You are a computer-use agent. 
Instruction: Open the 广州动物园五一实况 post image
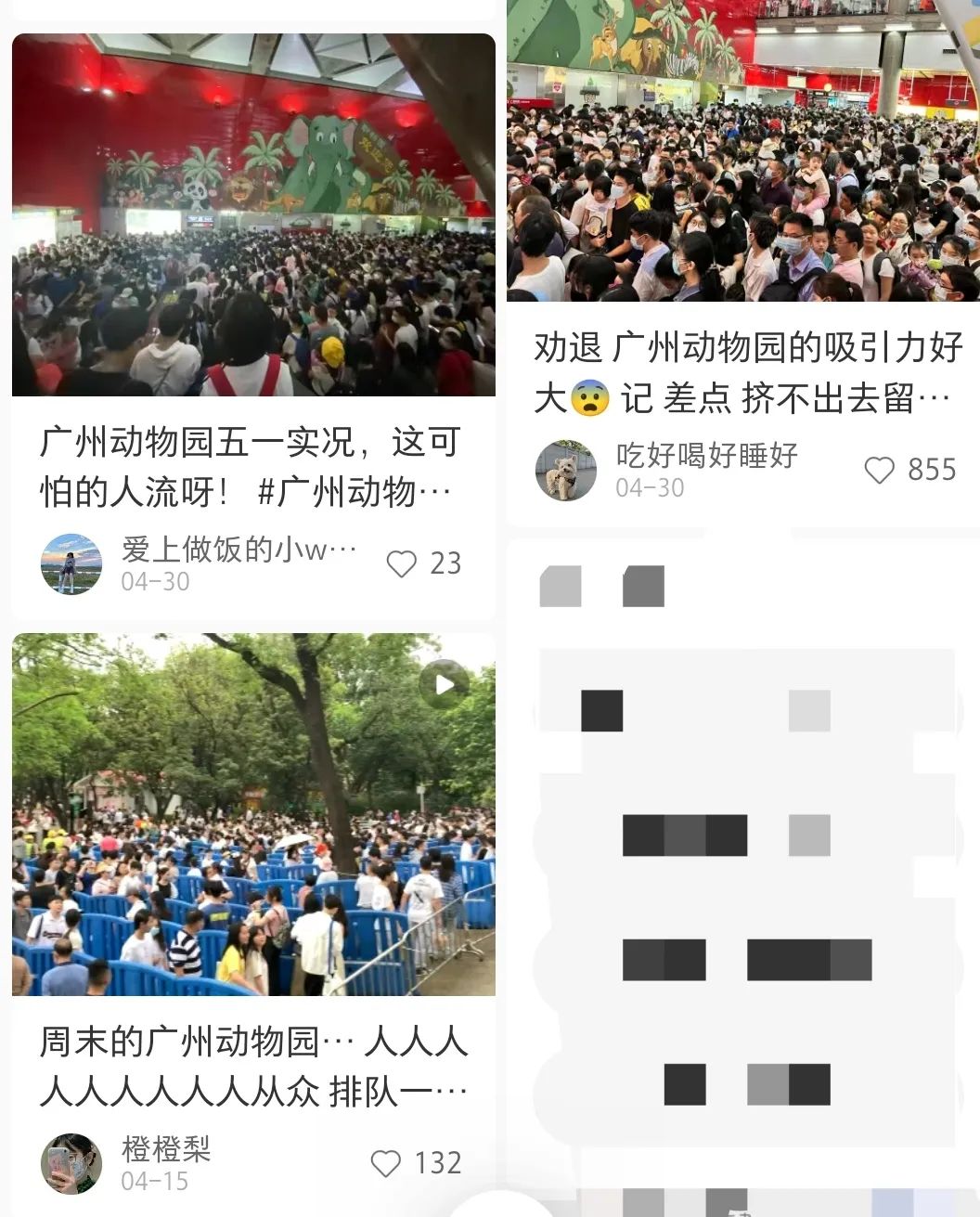point(253,215)
